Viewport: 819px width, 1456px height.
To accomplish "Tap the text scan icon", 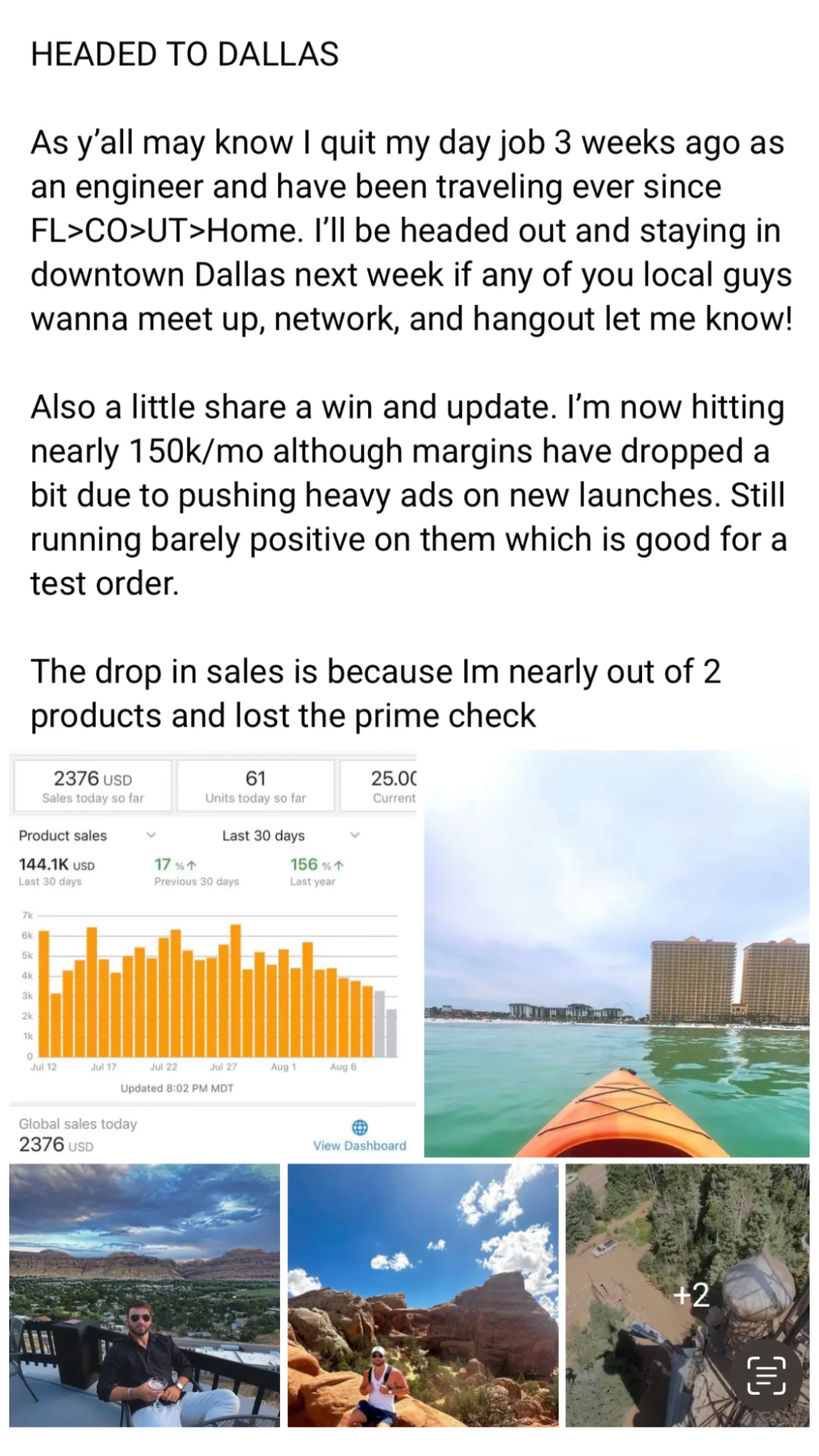I will (766, 1376).
